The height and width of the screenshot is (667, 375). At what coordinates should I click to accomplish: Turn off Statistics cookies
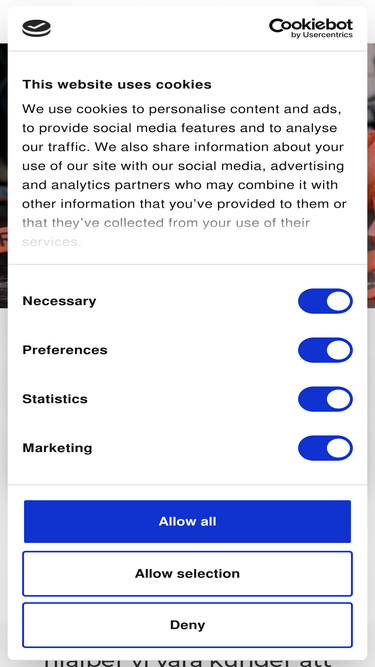point(325,399)
